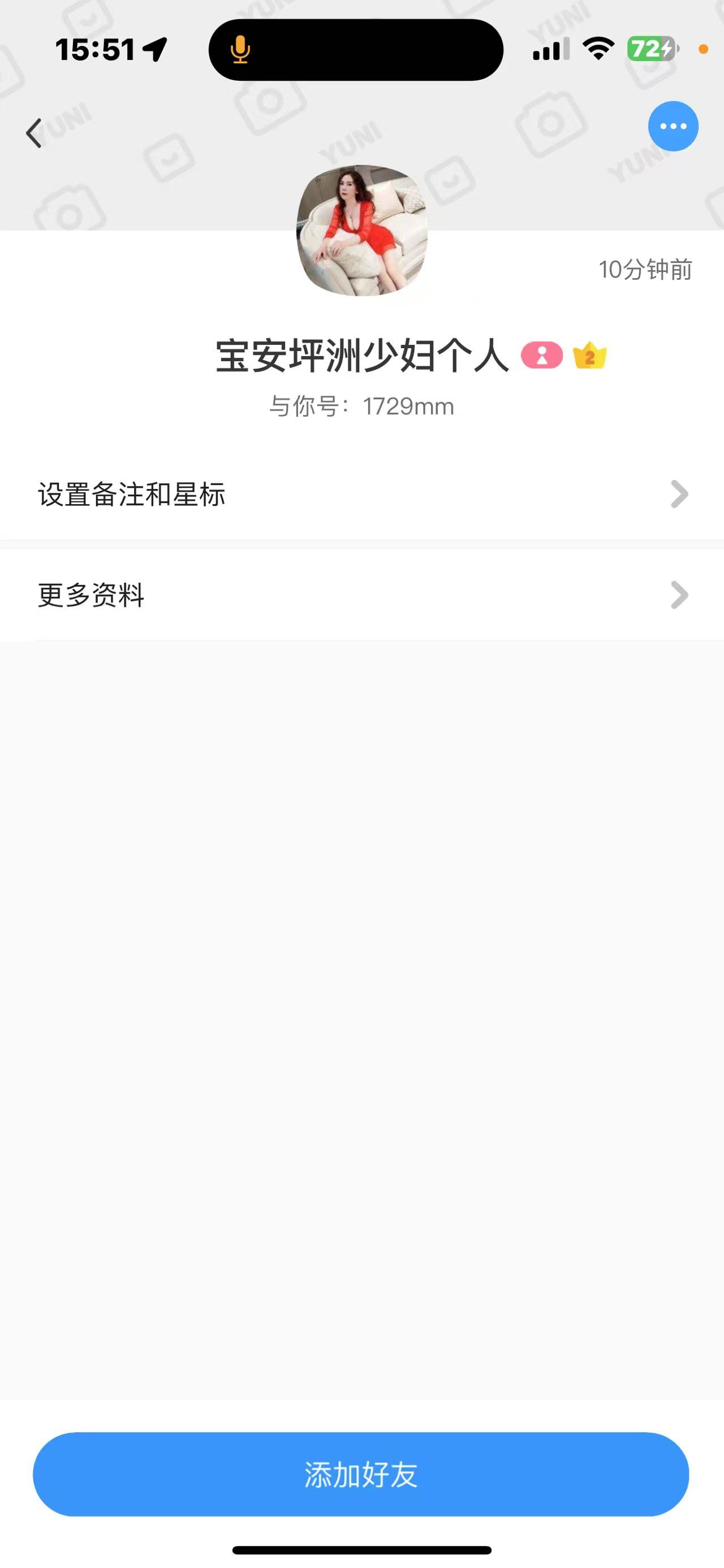
Task: Go back using the top-left arrow
Action: coord(34,133)
